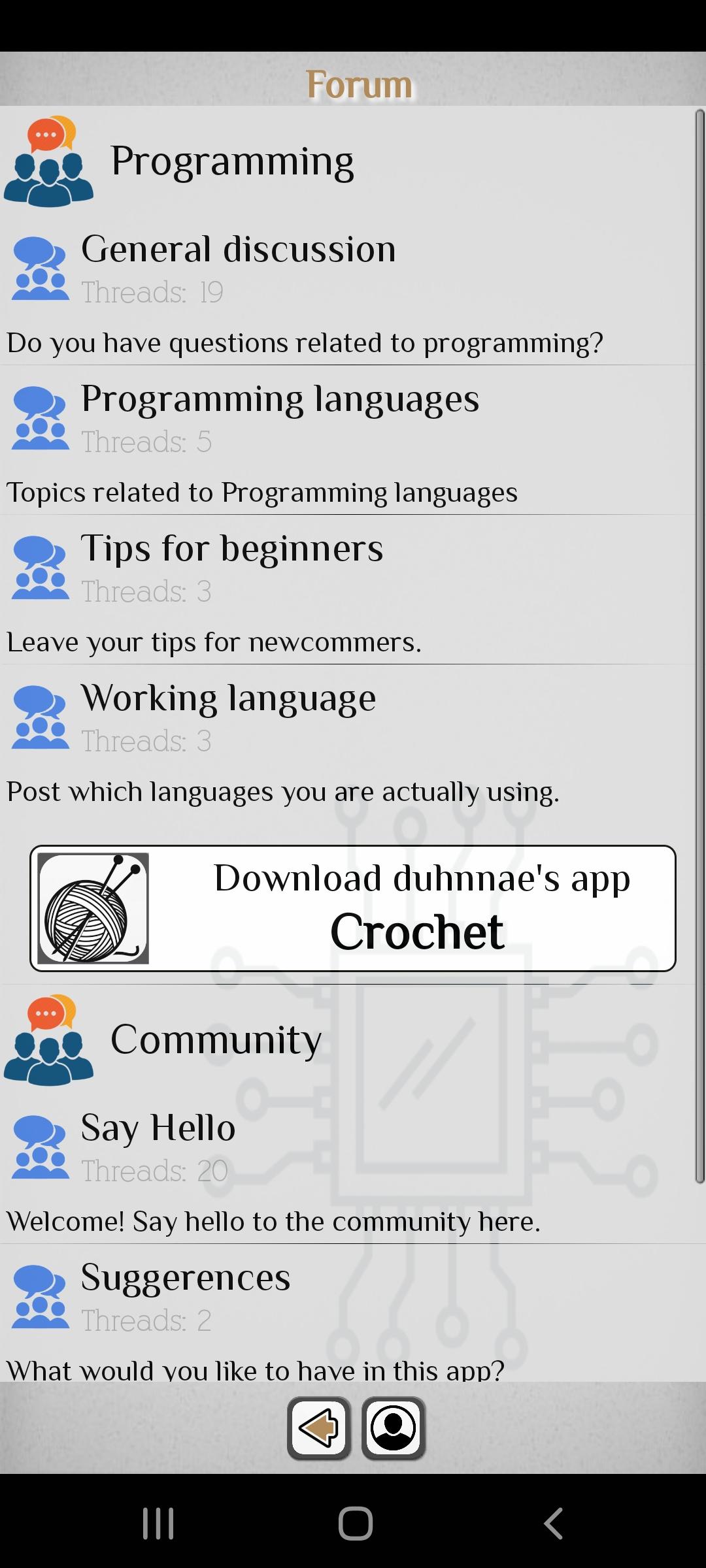Open the Say Hello forum
Viewport: 706px width, 1568px height.
click(x=158, y=1128)
